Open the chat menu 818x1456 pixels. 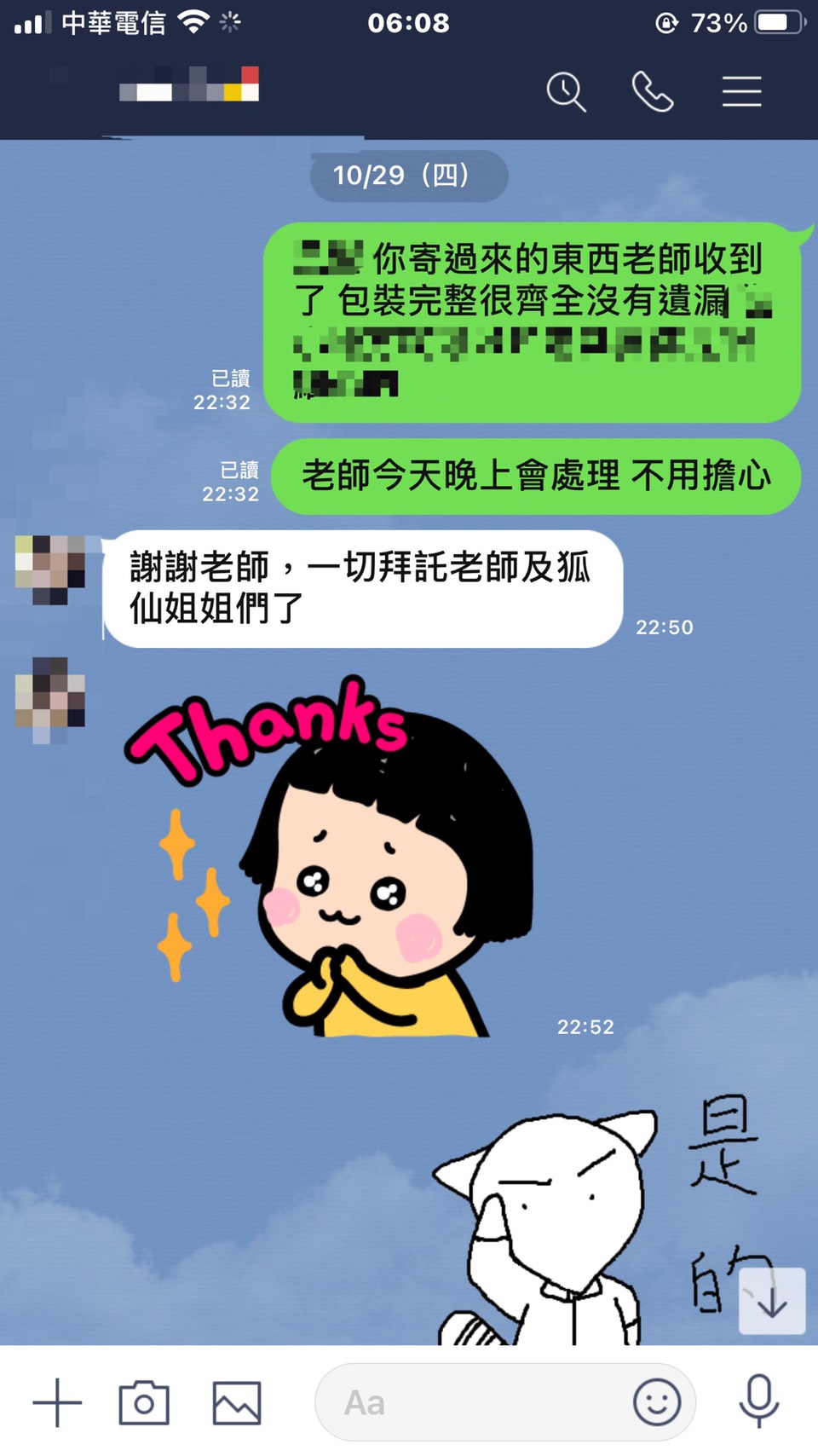pos(741,91)
